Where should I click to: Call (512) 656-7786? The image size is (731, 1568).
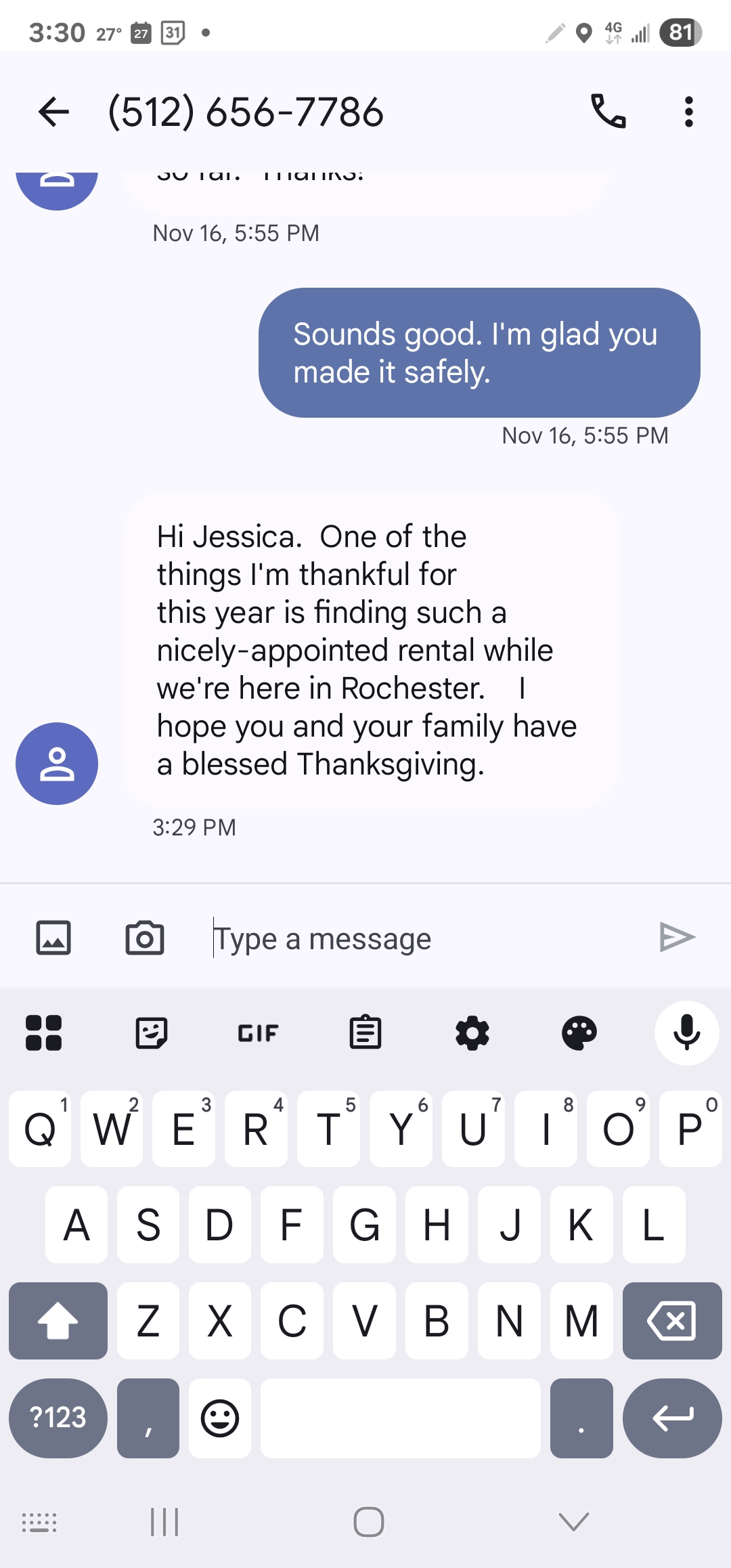pos(608,112)
